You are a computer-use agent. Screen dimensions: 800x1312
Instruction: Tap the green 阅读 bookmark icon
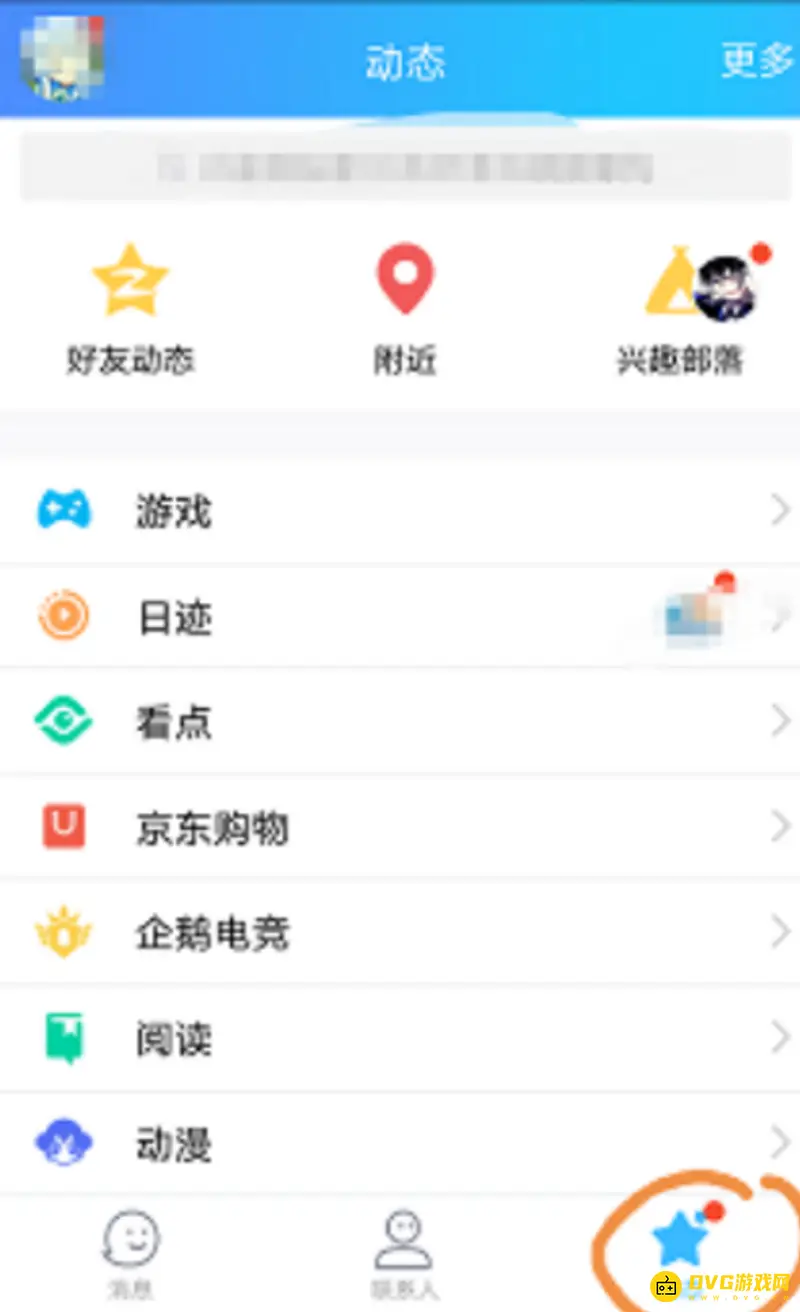tap(63, 1038)
